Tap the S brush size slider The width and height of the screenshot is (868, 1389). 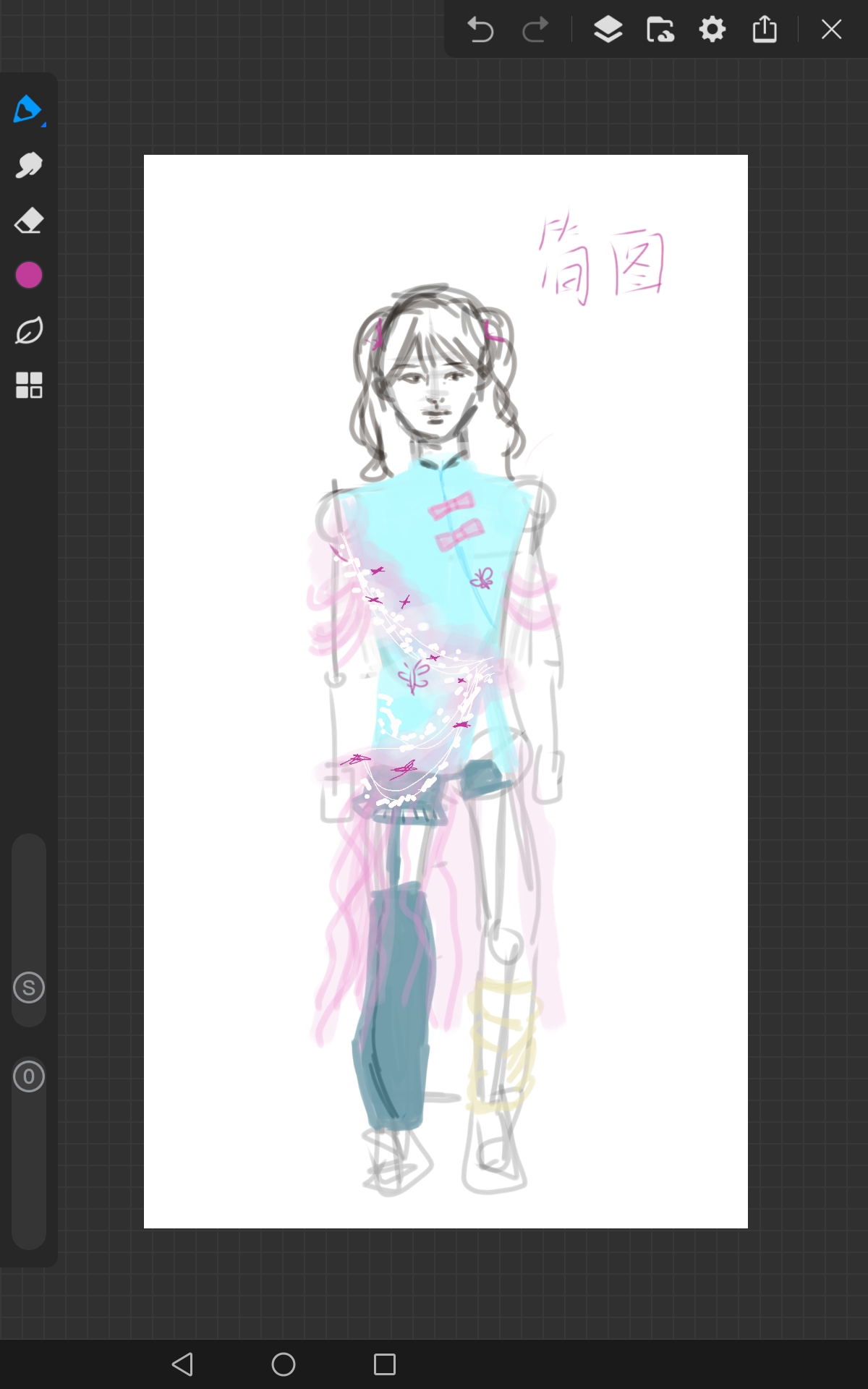pyautogui.click(x=29, y=987)
